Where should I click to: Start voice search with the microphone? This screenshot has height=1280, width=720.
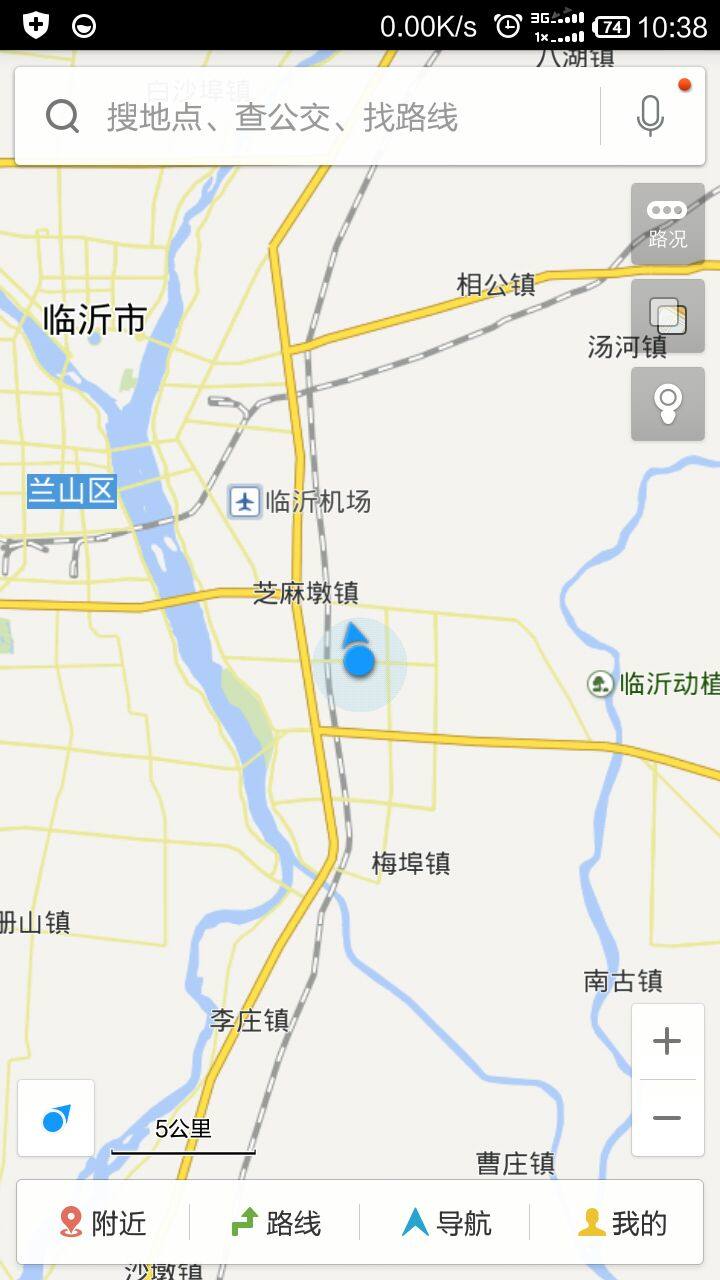tap(650, 117)
